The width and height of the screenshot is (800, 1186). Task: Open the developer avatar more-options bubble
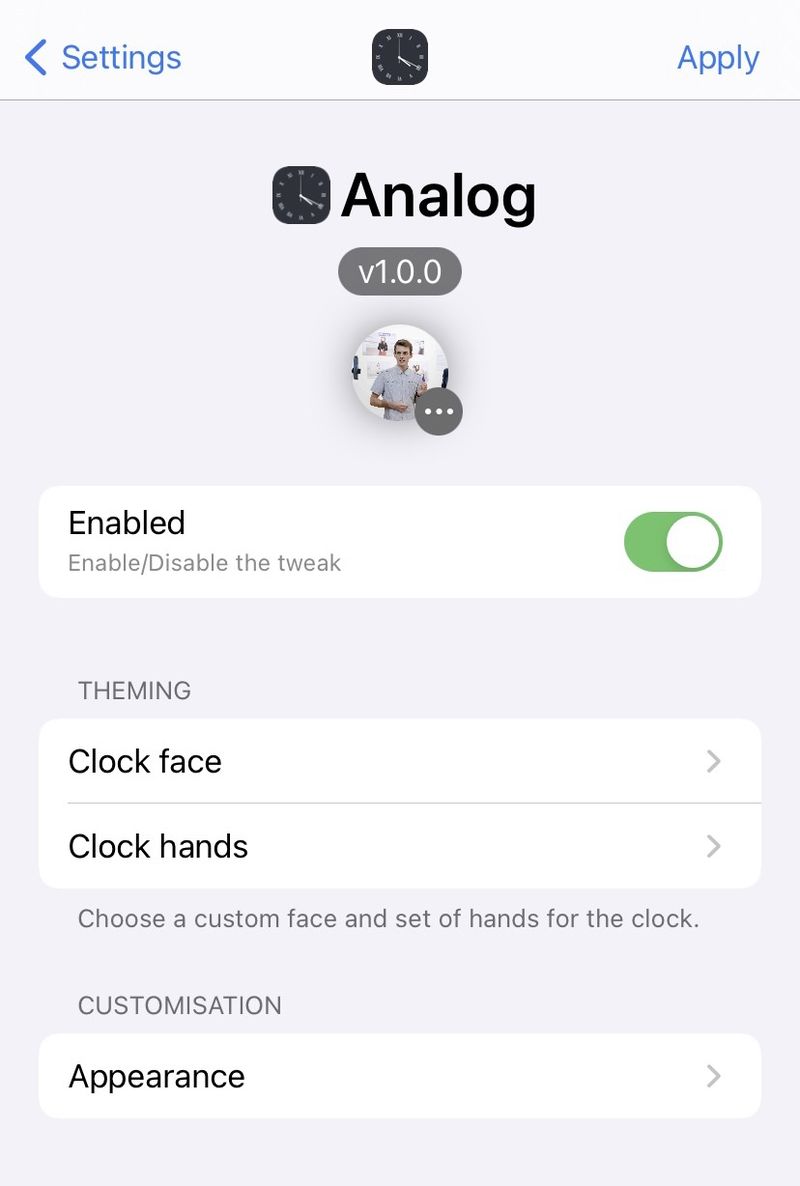[439, 411]
